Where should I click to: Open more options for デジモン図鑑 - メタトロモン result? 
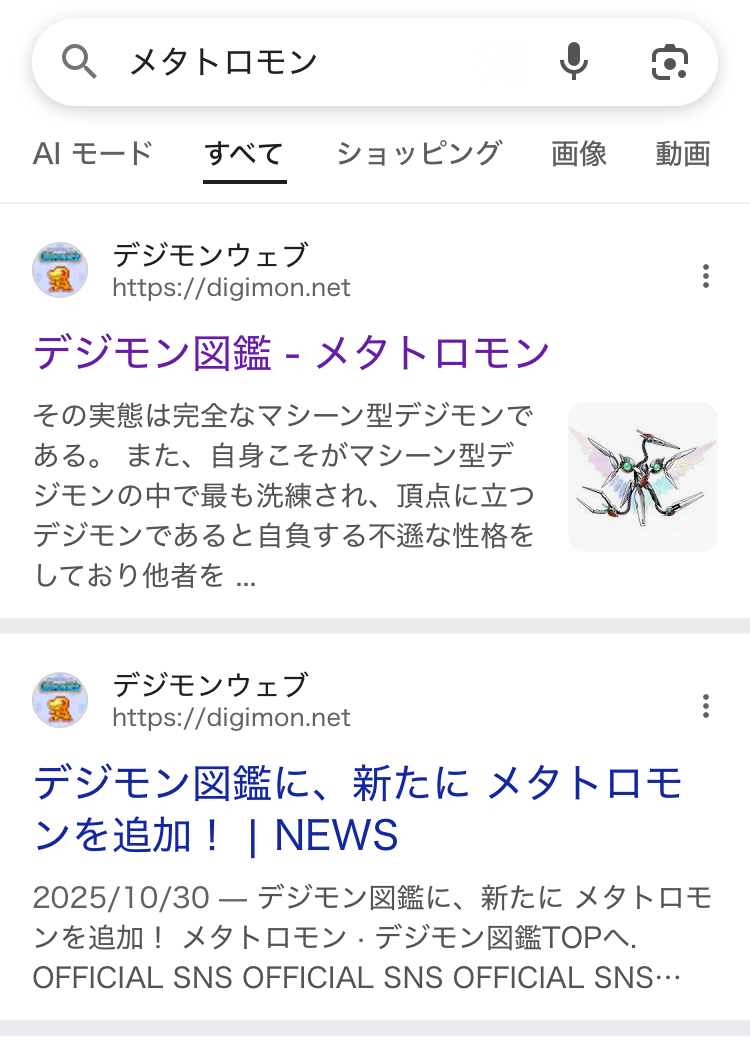706,276
